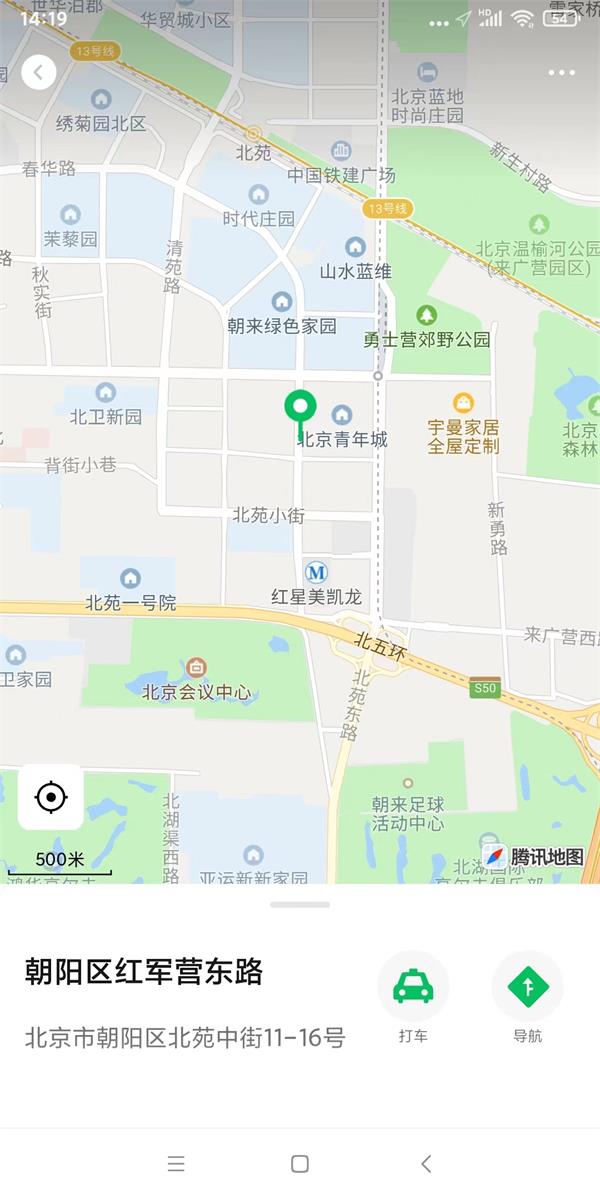The height and width of the screenshot is (1200, 600).
Task: Tap the green location pin
Action: click(300, 410)
